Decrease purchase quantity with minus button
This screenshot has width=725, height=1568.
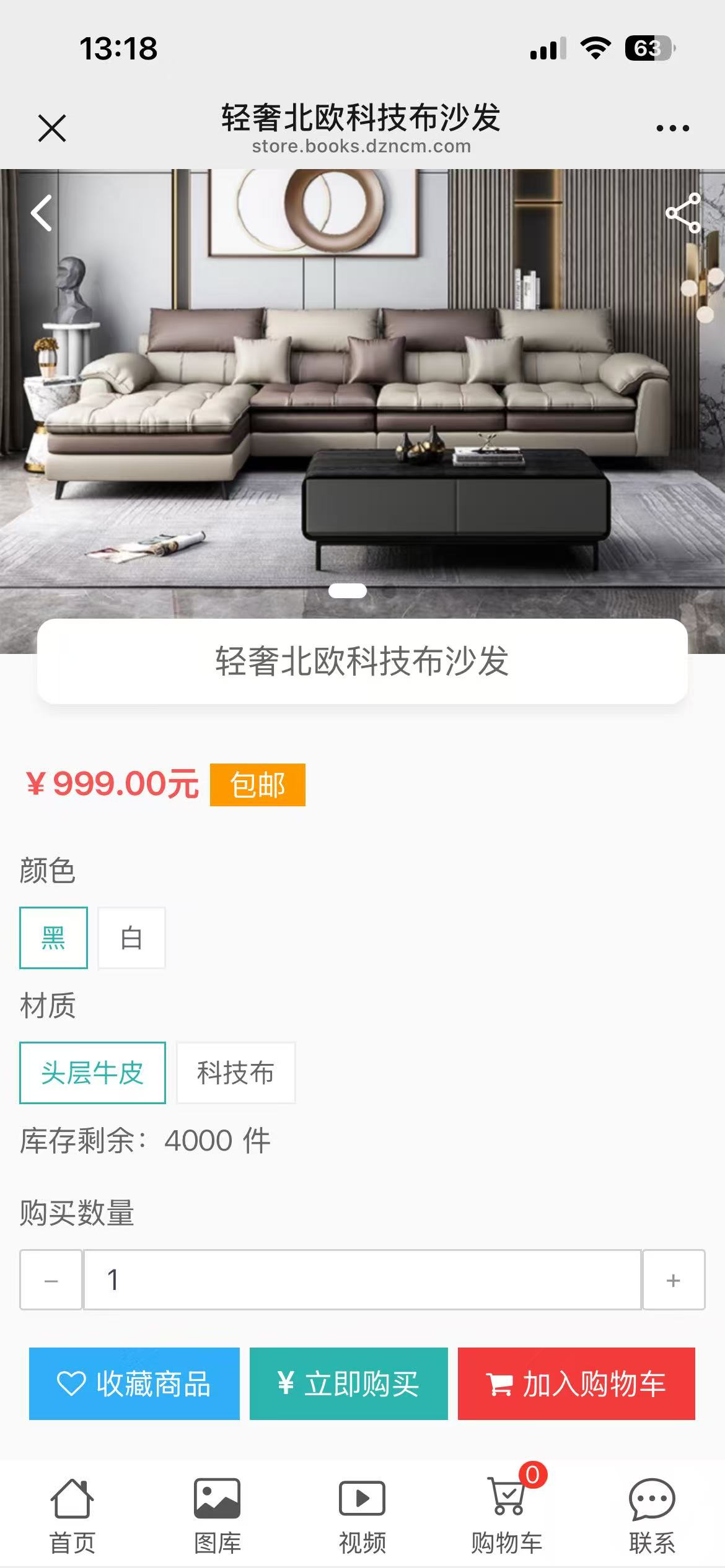(x=51, y=1280)
